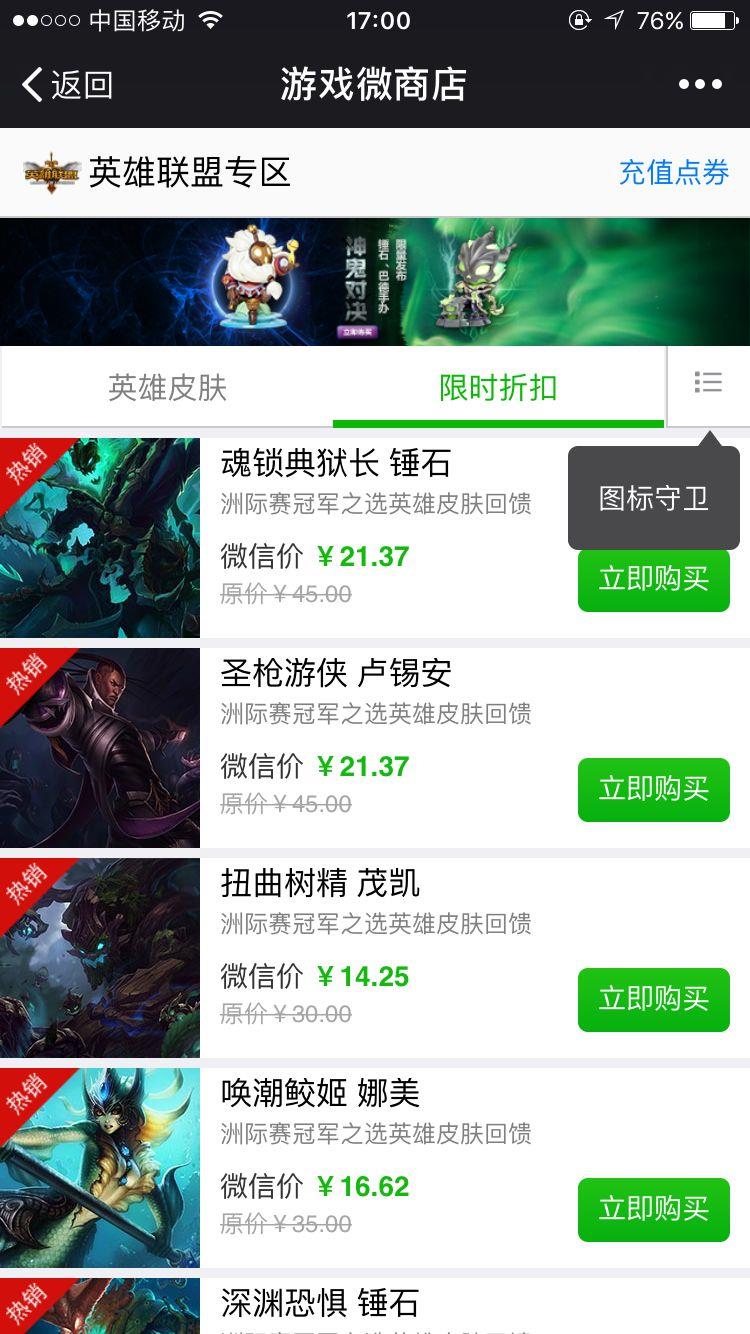
Task: Open the 深渊恐惧 锤石 item
Action: coord(320,1304)
